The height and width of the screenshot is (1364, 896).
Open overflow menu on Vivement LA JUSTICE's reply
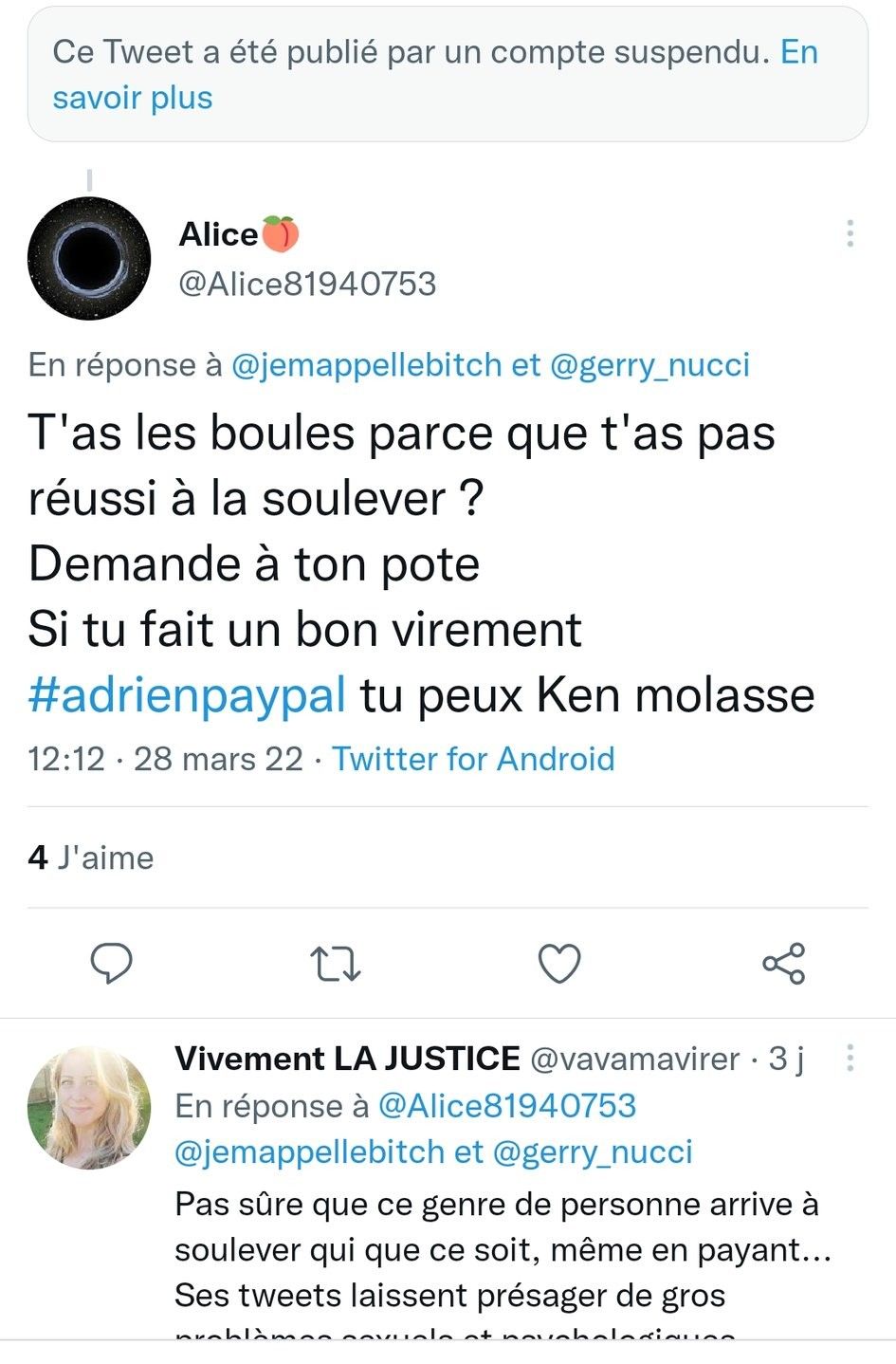850,1058
